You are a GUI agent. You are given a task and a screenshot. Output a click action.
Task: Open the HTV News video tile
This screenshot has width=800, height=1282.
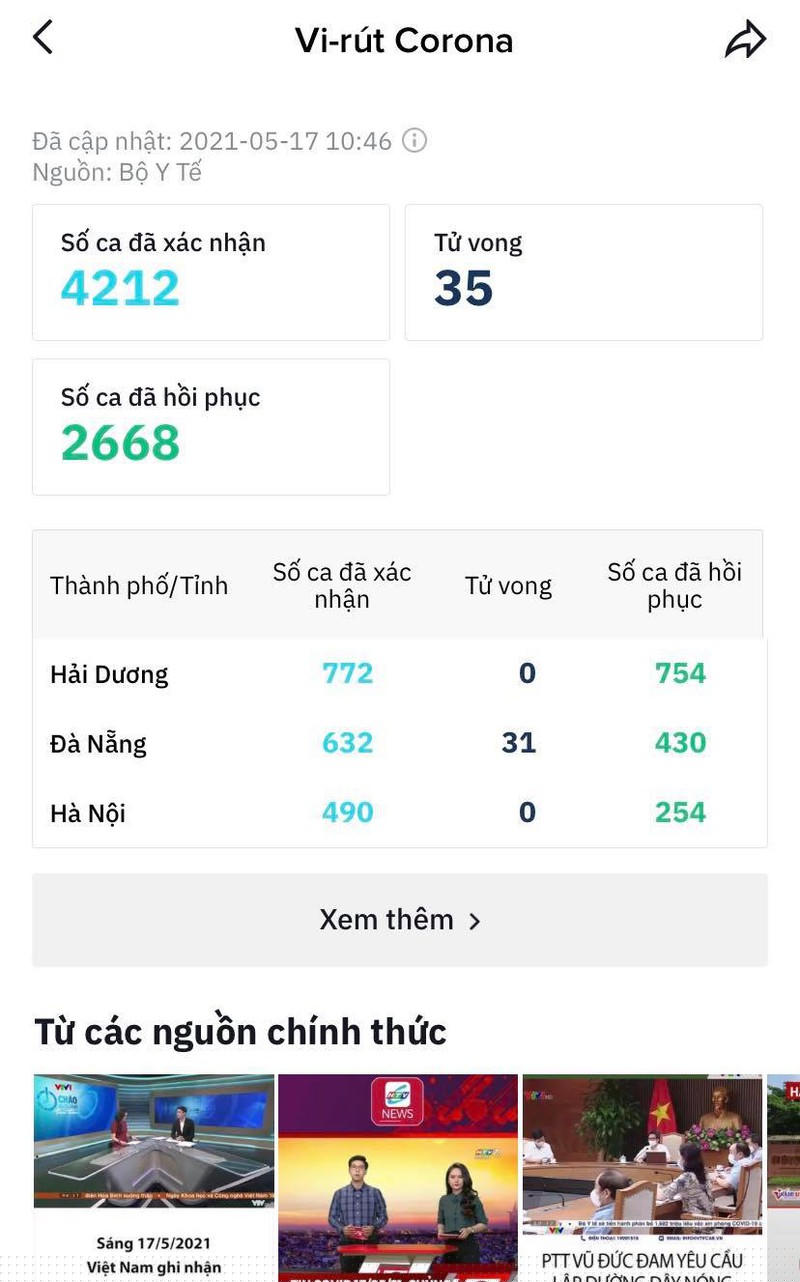tap(398, 1178)
